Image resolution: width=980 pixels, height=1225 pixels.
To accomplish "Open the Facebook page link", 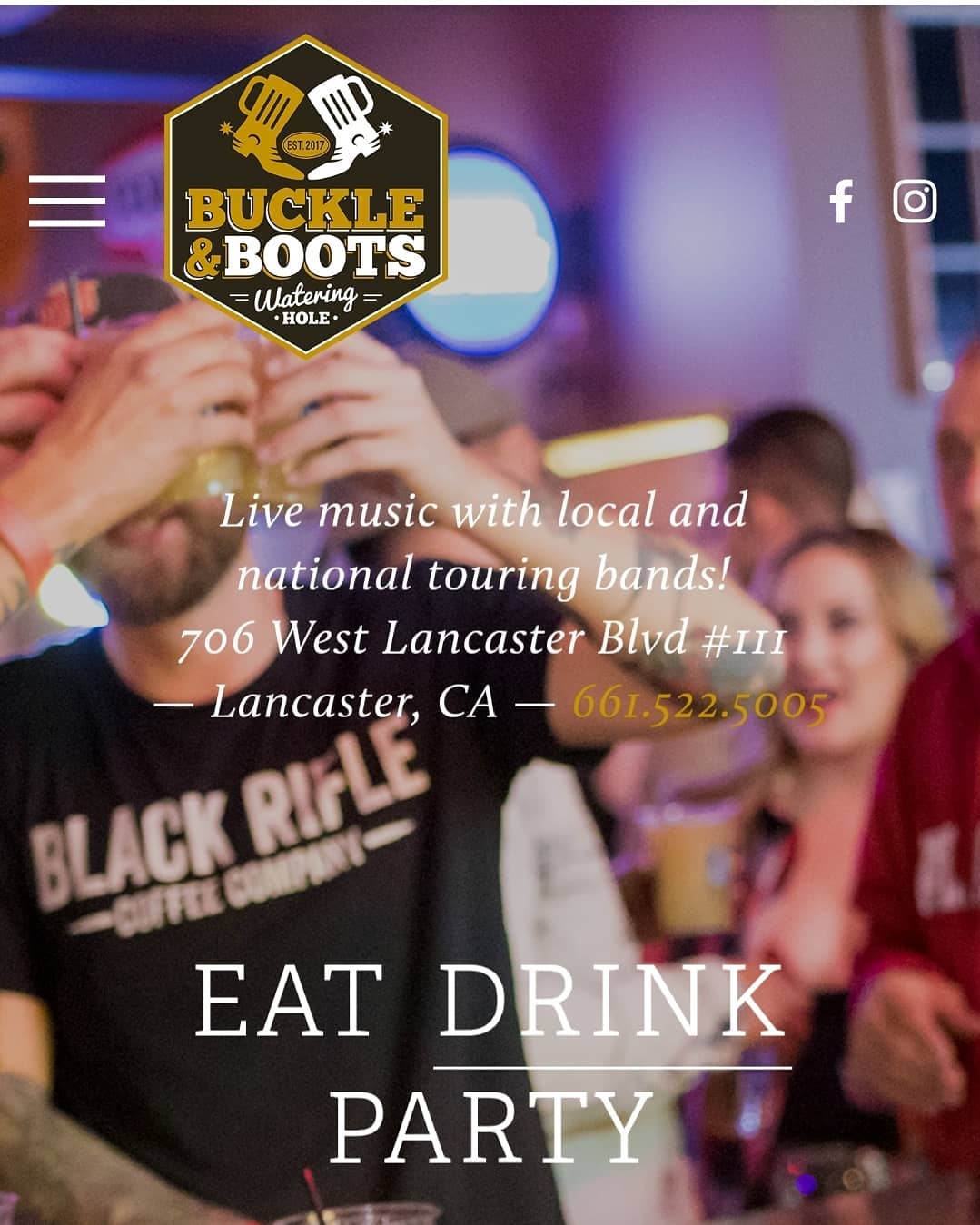I will pyautogui.click(x=841, y=201).
